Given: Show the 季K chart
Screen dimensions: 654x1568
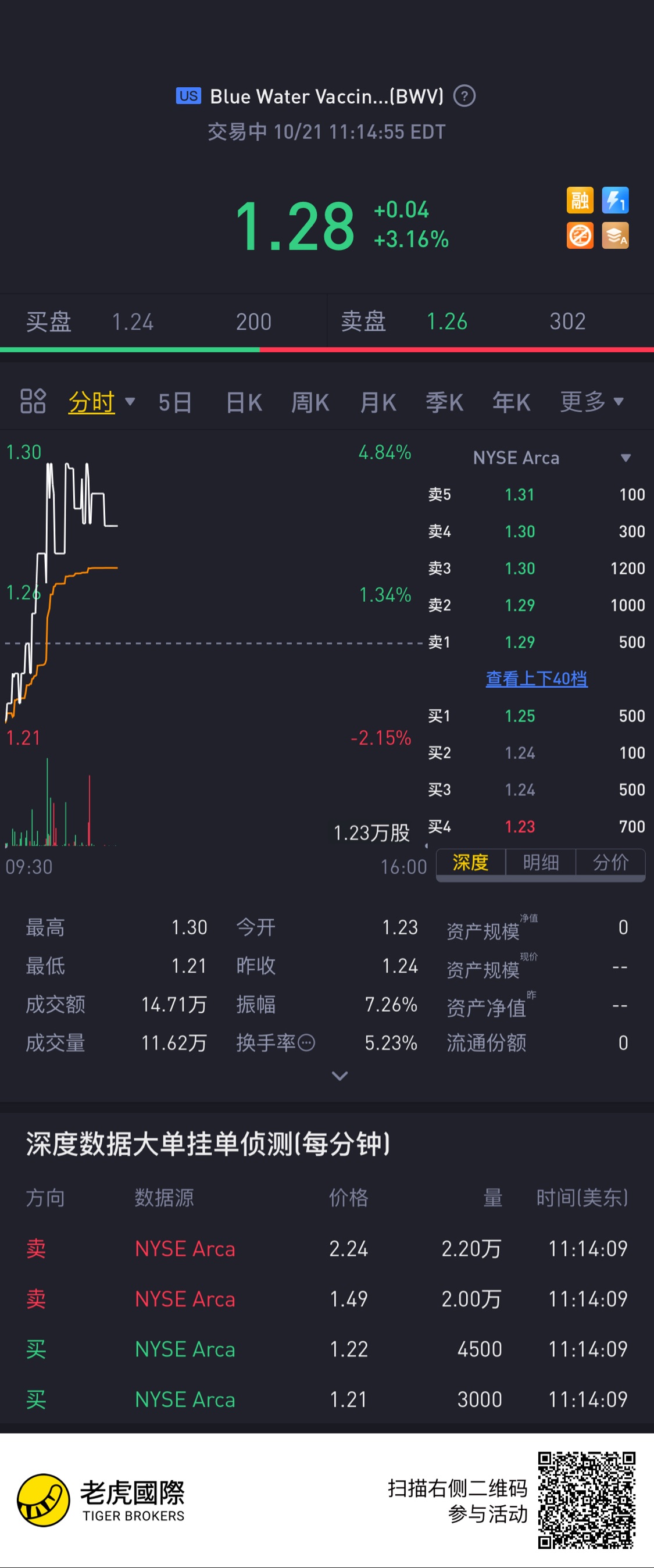Looking at the screenshot, I should click(444, 402).
